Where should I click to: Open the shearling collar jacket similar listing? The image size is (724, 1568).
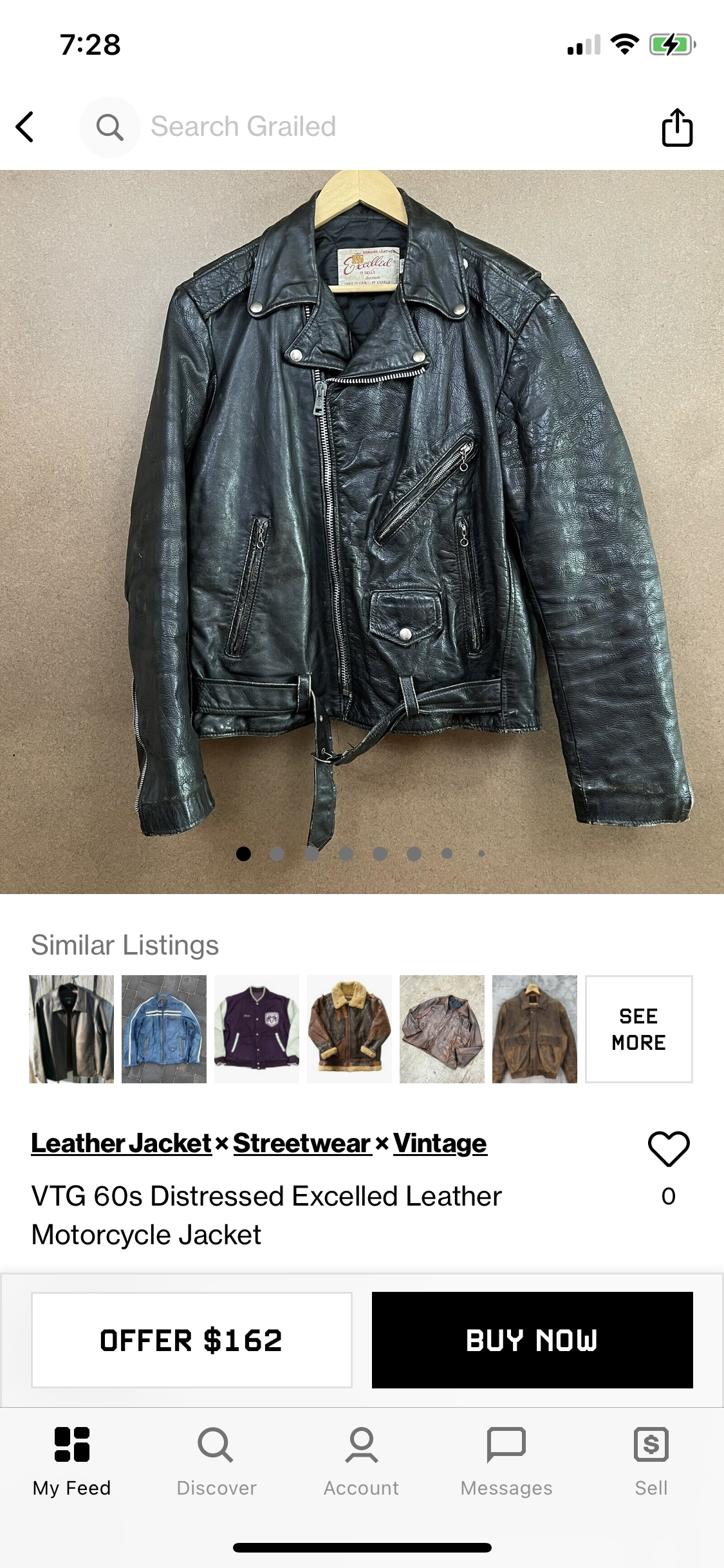349,1029
